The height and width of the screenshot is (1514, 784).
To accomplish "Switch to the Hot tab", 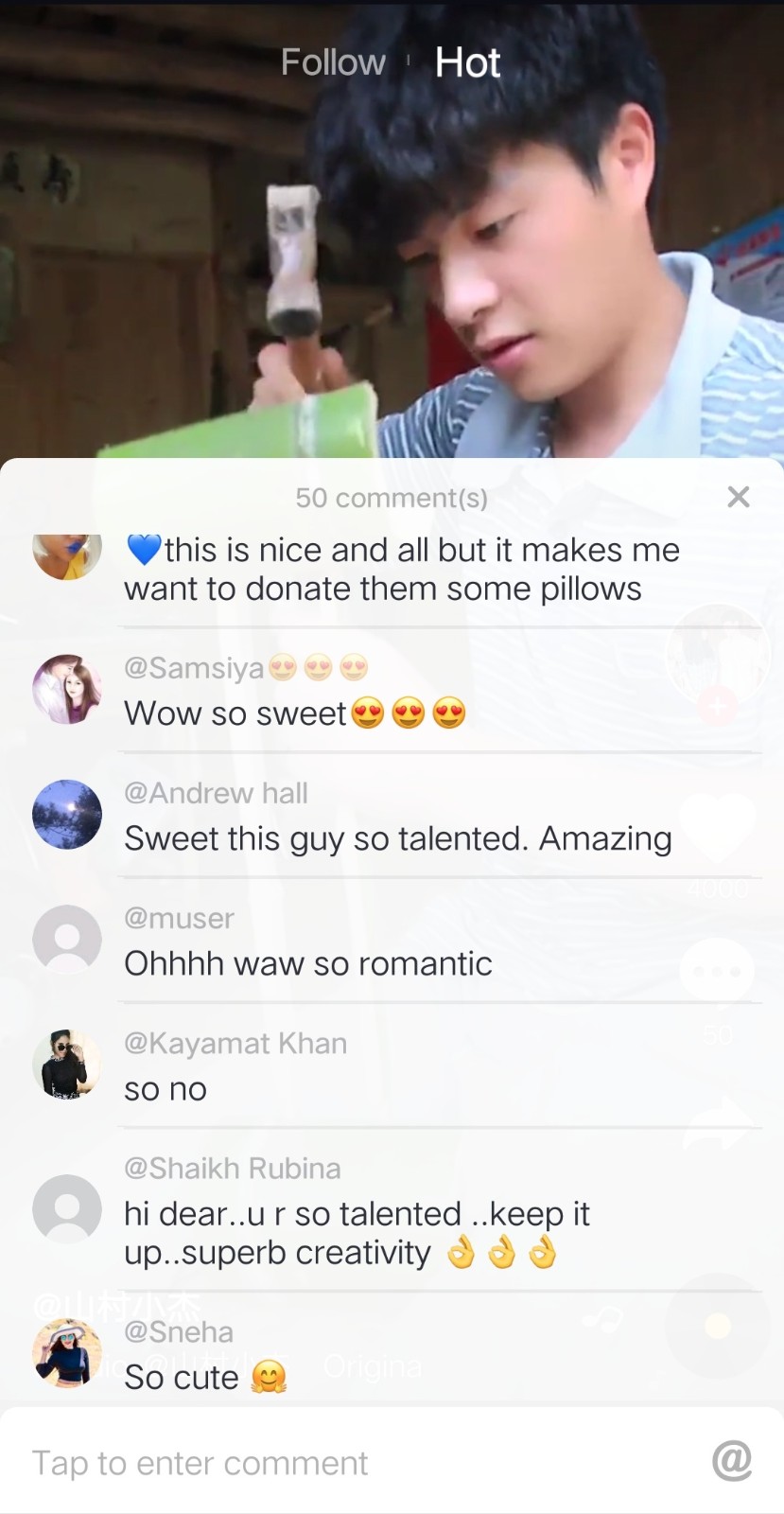I will pos(467,62).
